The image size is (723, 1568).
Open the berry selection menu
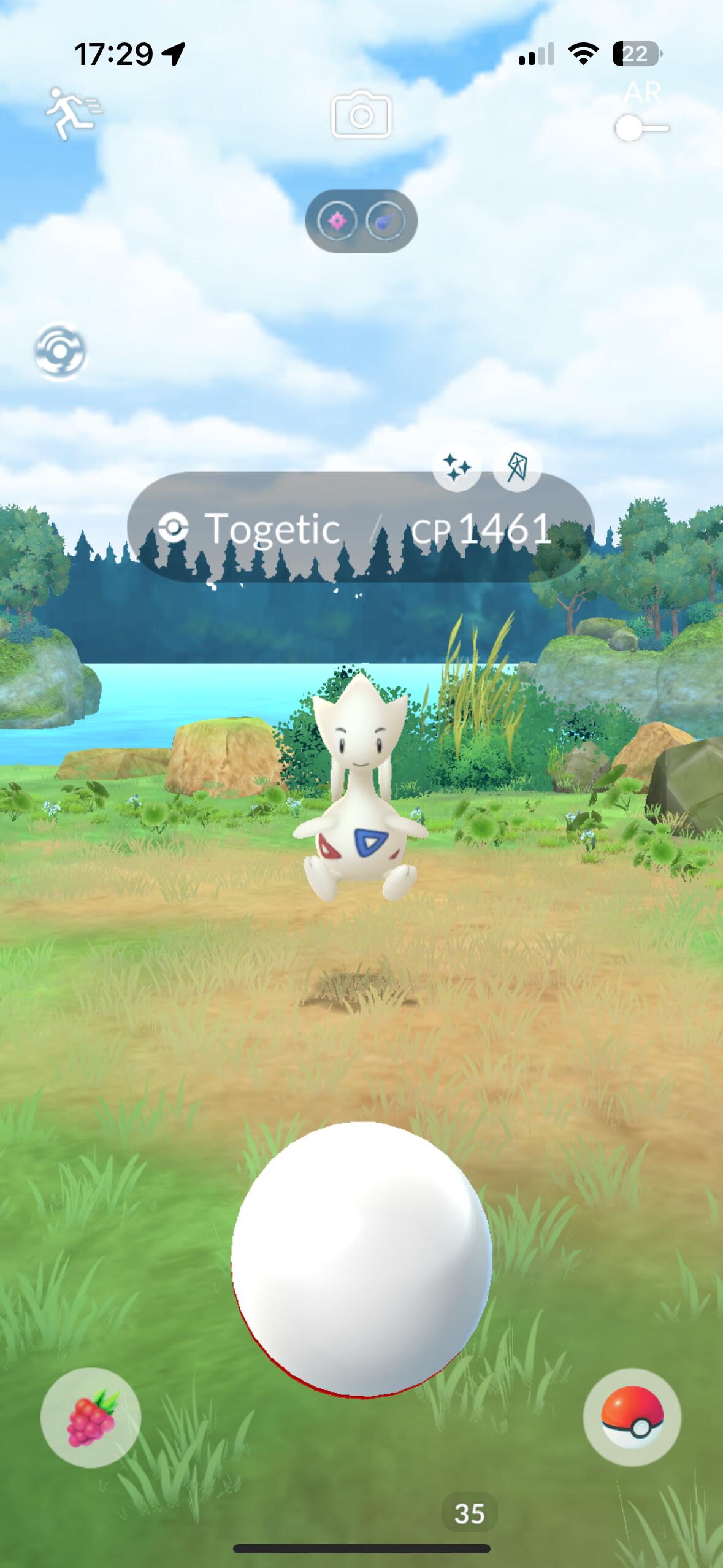[91, 1417]
